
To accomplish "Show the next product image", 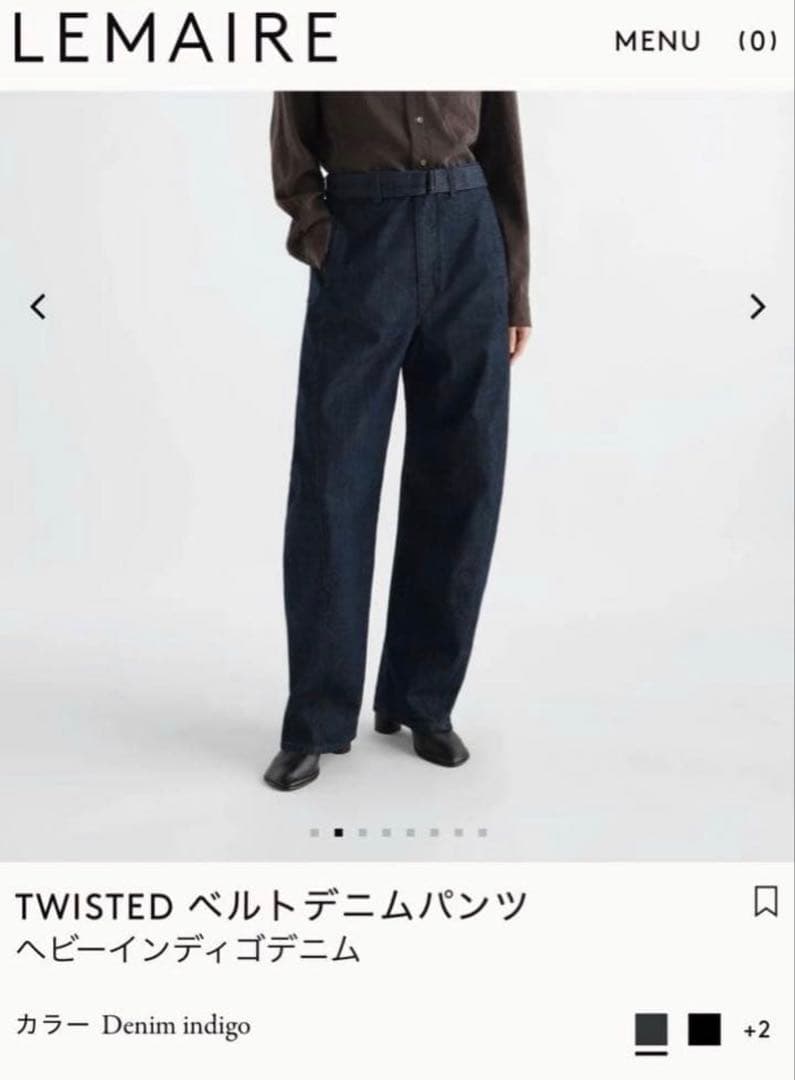I will click(x=758, y=307).
